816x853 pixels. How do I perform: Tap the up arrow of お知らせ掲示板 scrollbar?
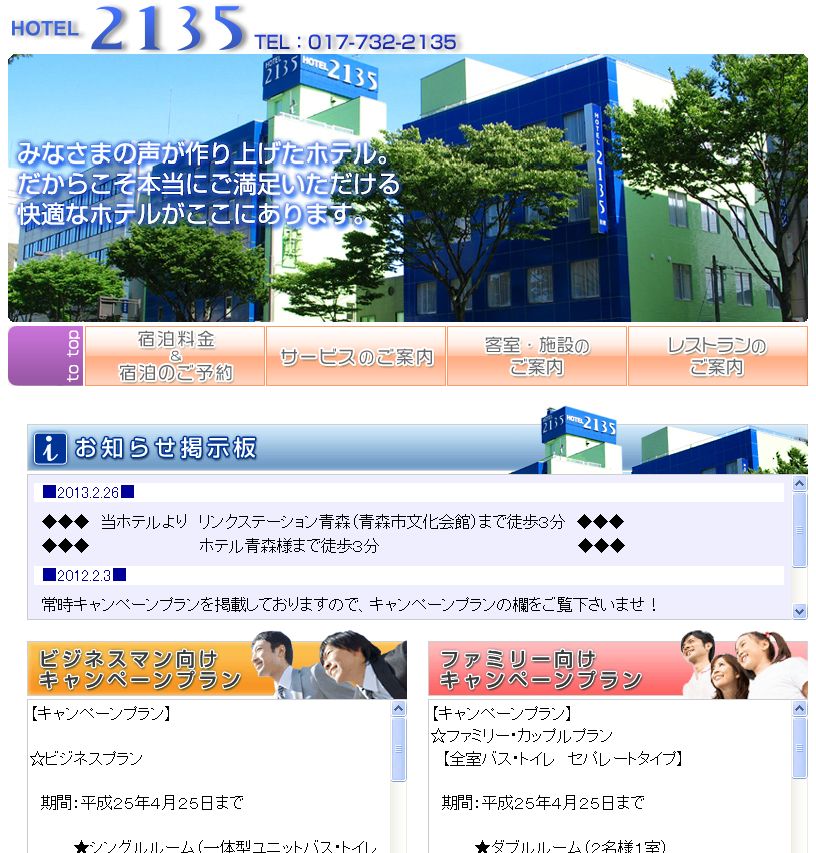799,484
